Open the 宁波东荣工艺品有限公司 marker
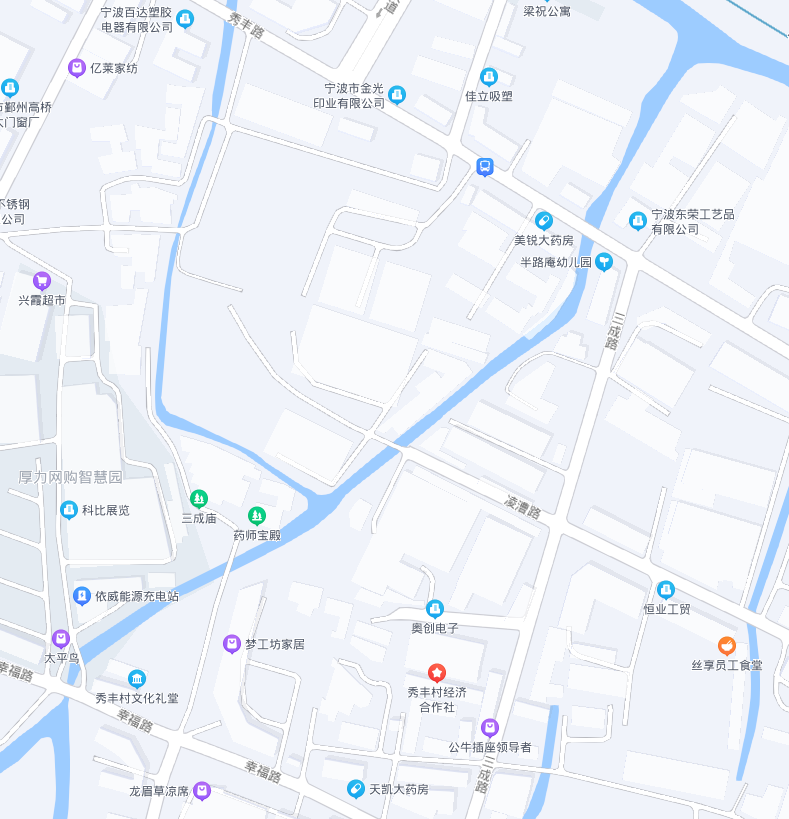The height and width of the screenshot is (819, 789). [637, 220]
